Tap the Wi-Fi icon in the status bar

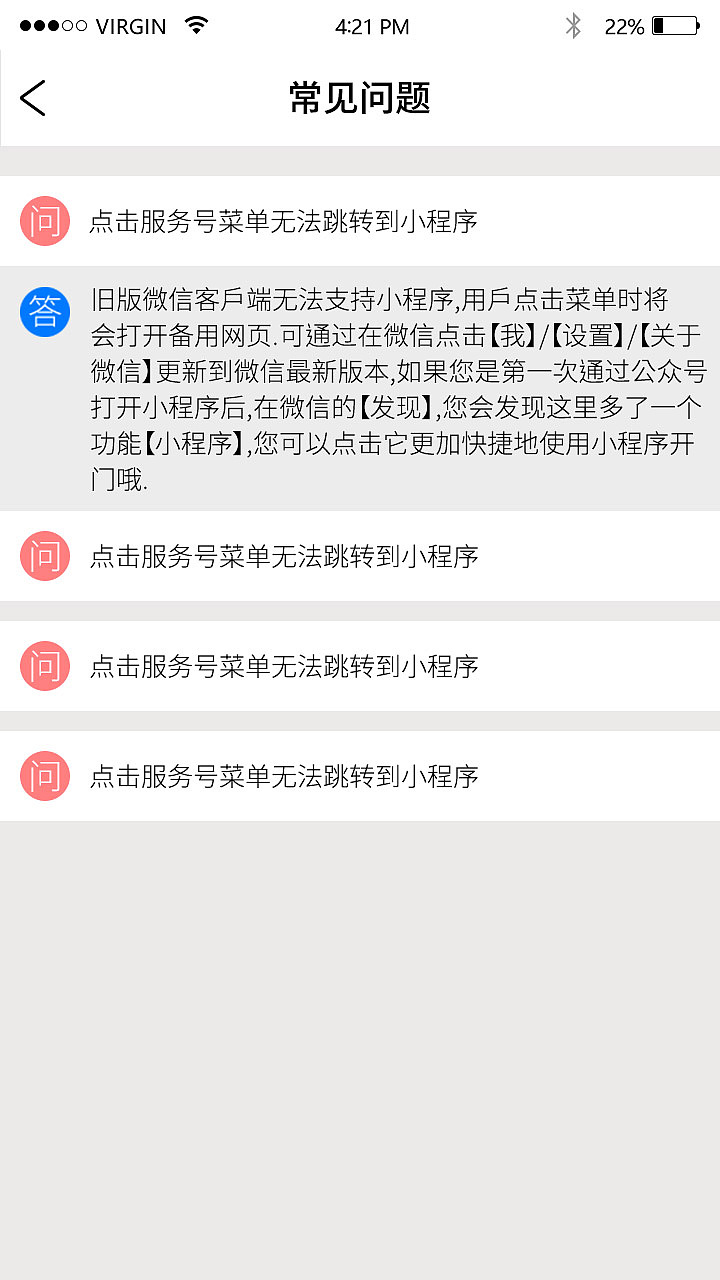click(196, 25)
